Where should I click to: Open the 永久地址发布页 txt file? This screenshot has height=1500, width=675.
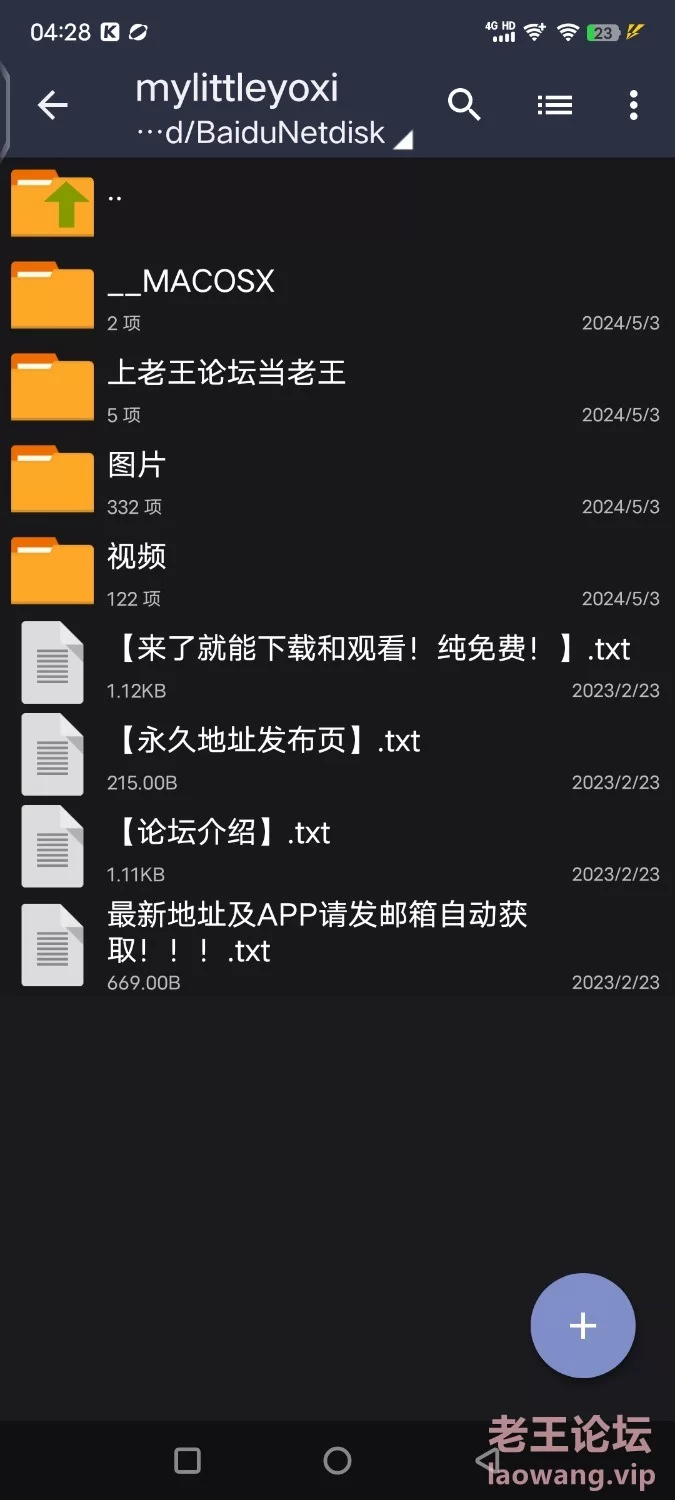point(337,755)
